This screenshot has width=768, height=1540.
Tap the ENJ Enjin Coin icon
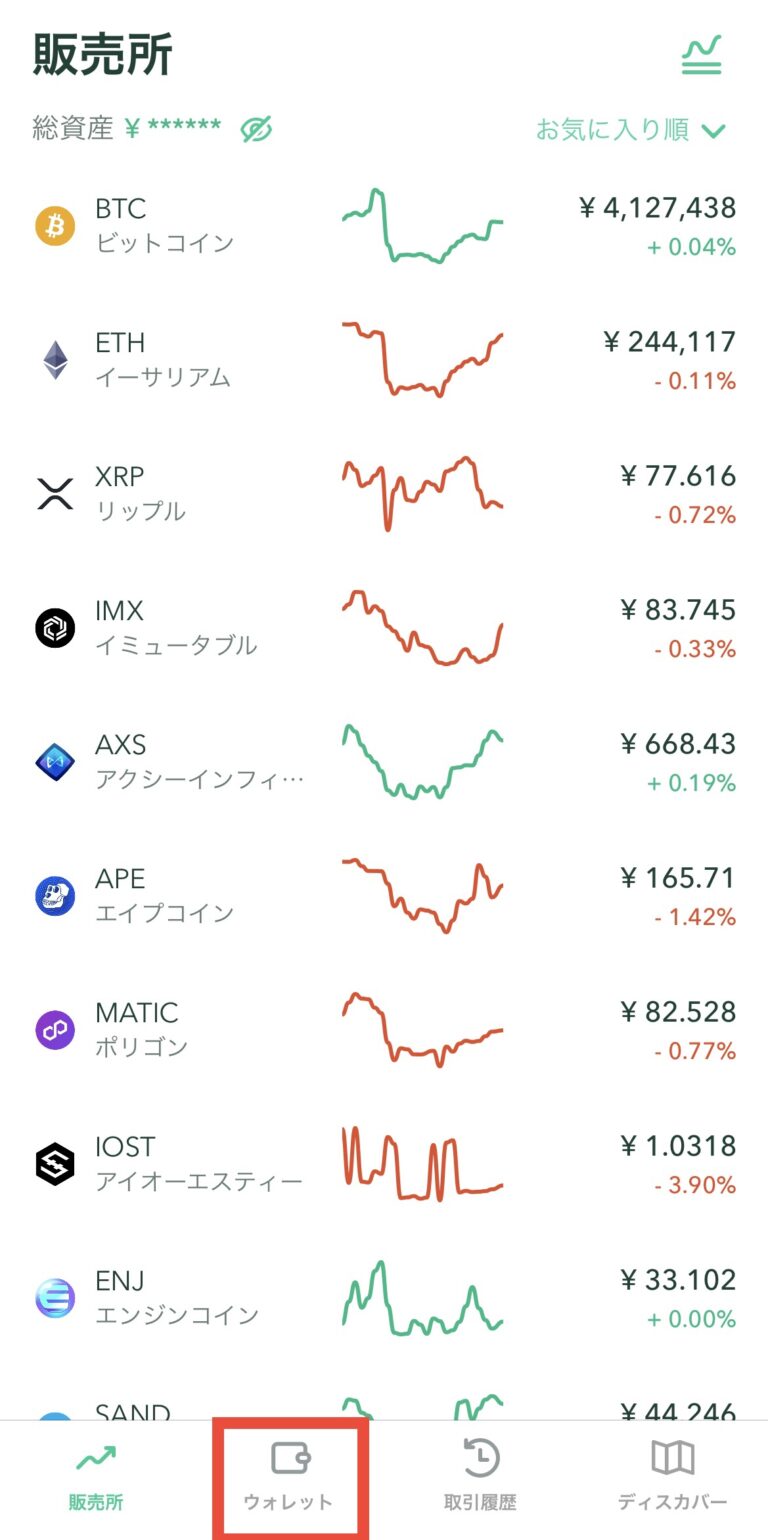57,1297
